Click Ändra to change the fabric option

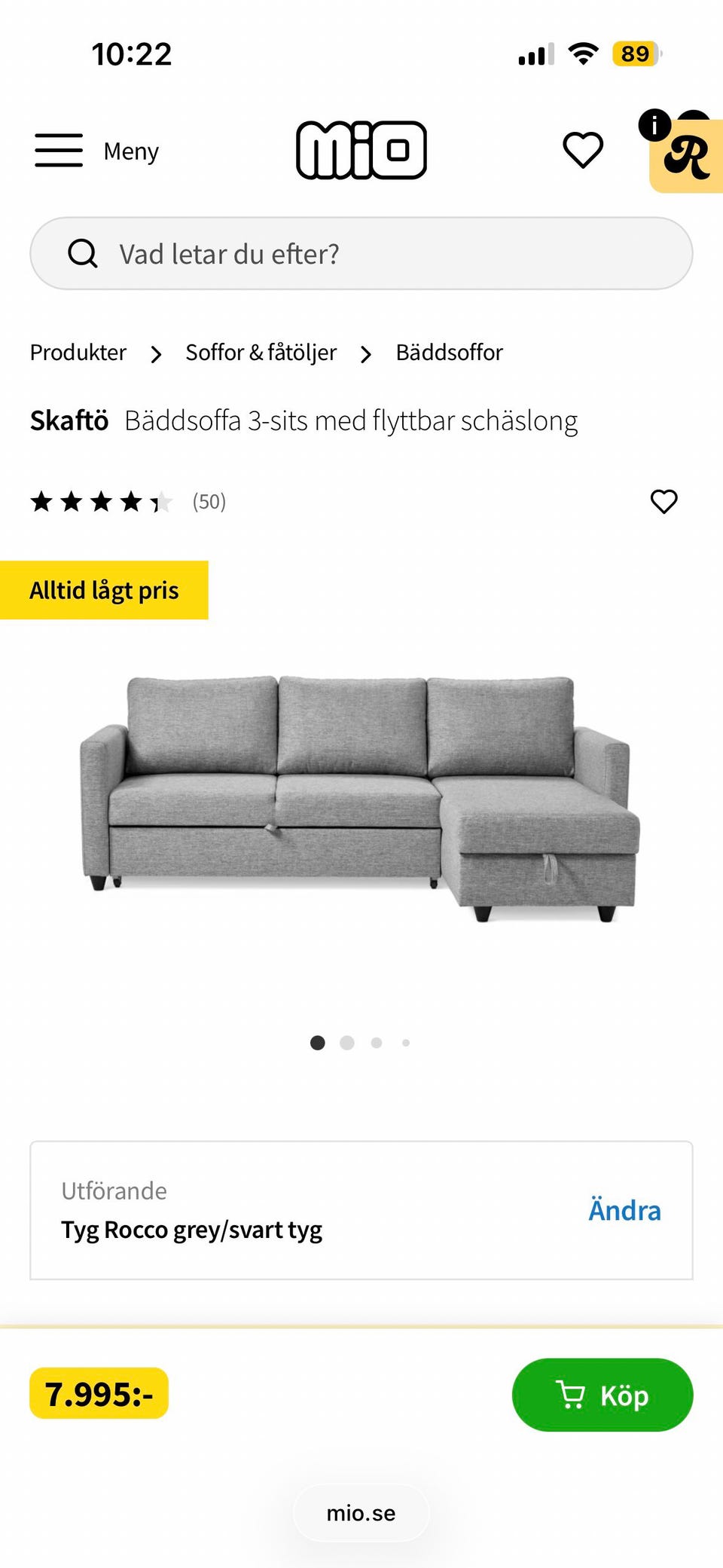pyautogui.click(x=624, y=1209)
